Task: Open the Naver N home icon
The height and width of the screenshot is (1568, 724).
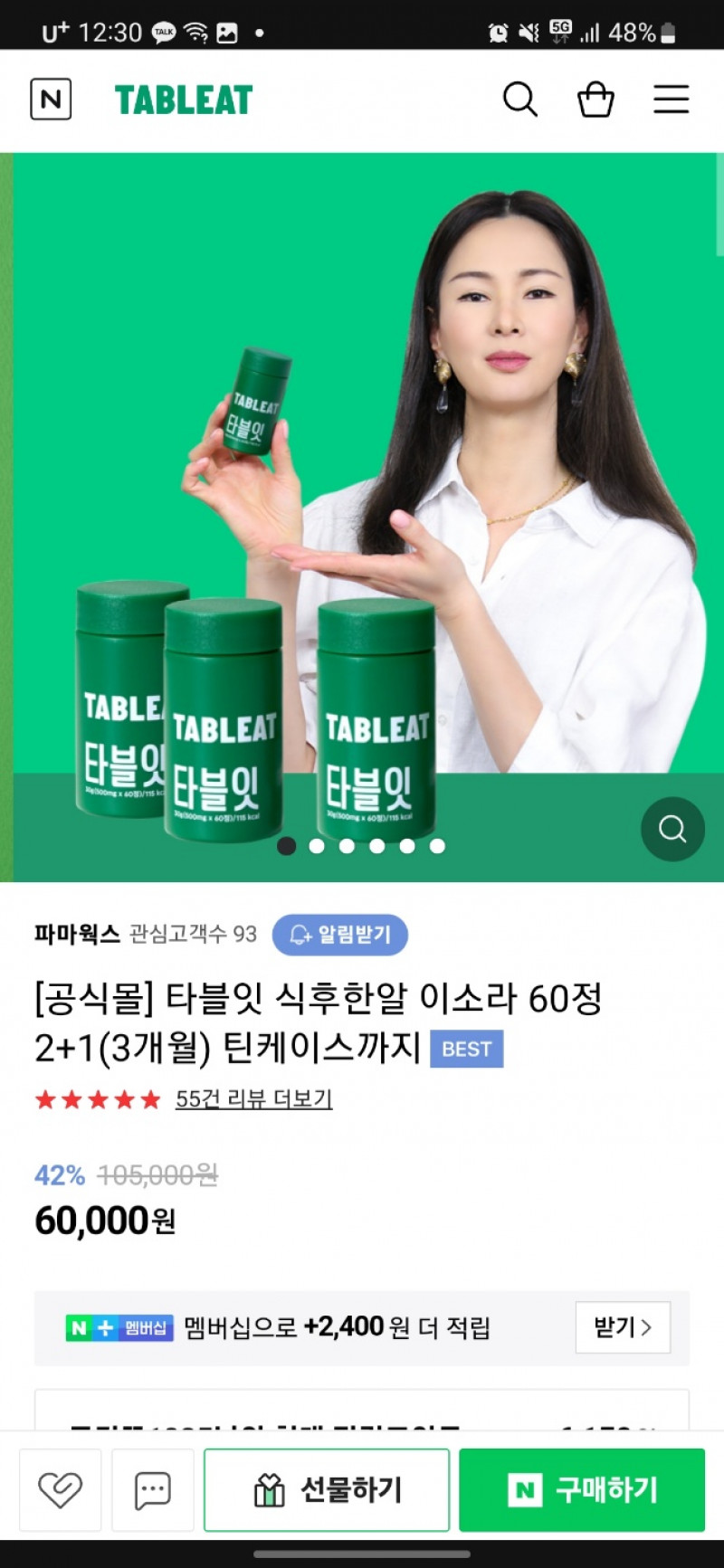Action: click(x=51, y=100)
